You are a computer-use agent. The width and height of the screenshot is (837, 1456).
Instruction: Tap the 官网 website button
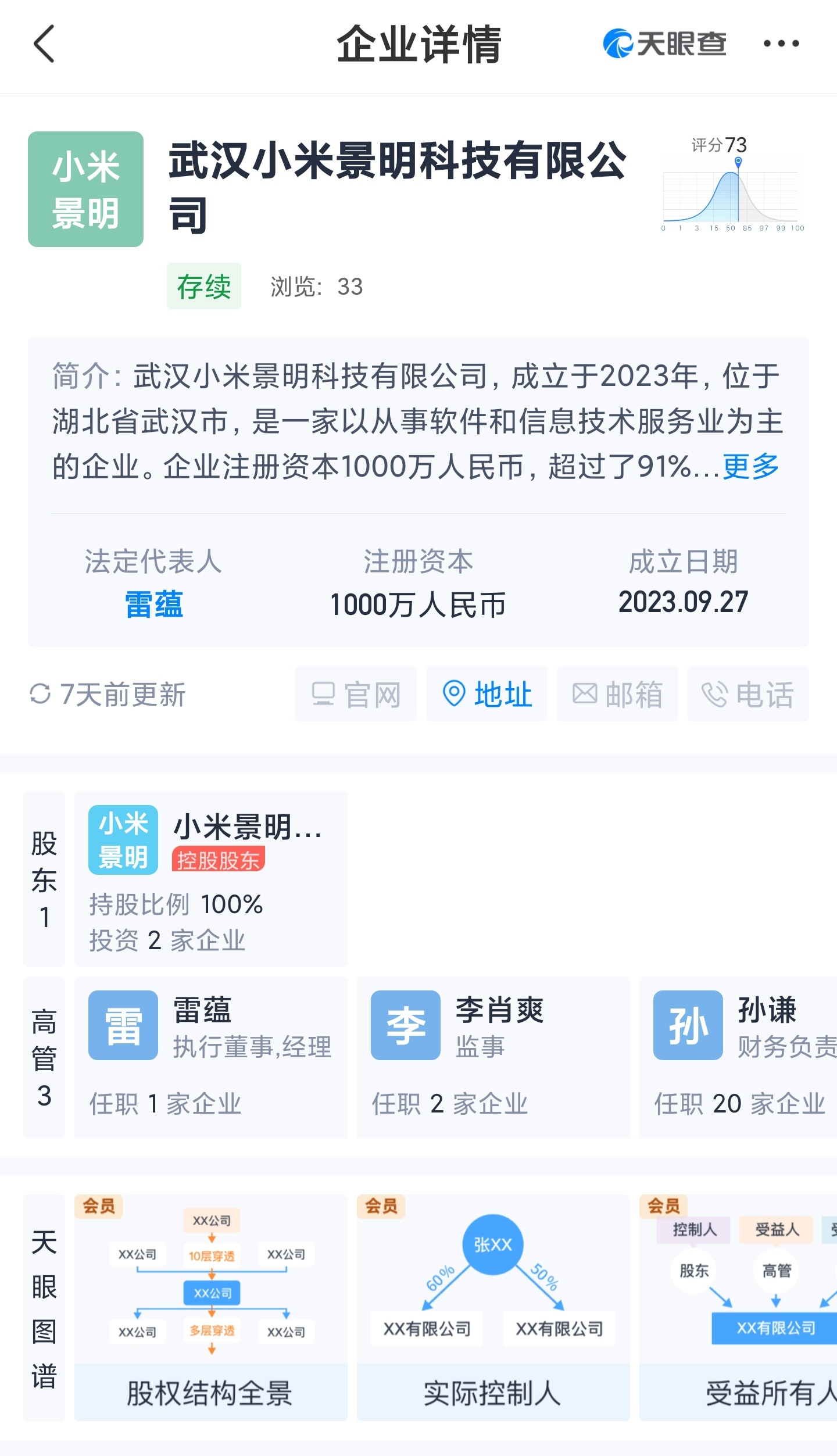coord(356,694)
